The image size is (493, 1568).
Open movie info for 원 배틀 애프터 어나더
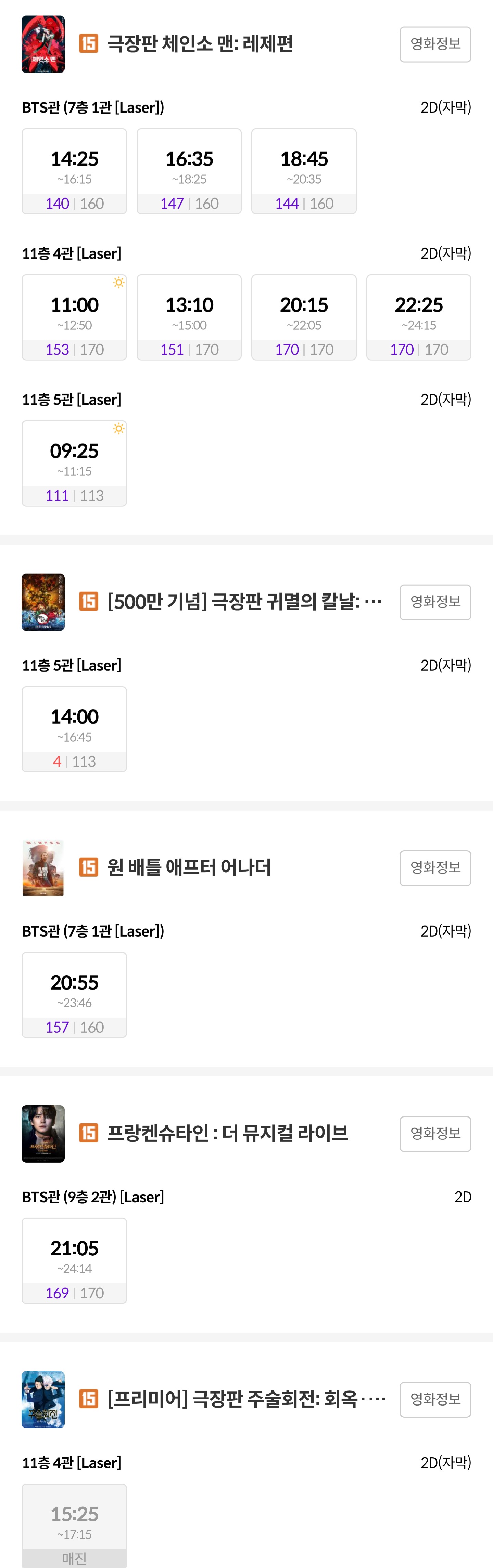coord(434,868)
